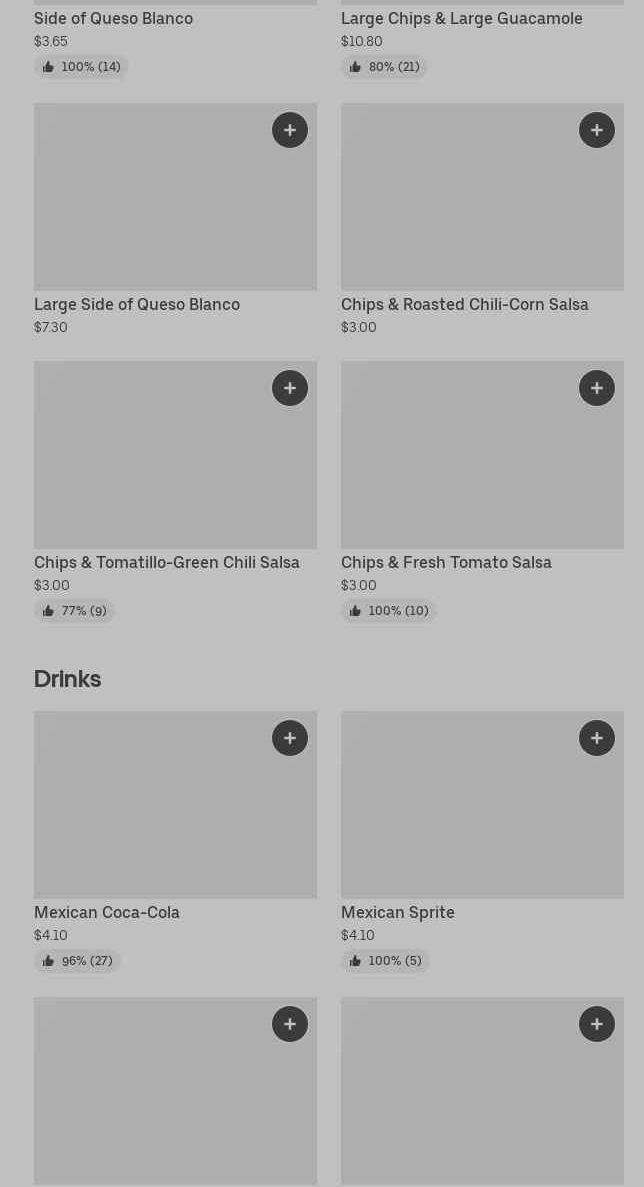644x1187 pixels.
Task: Open Chips & Tomatillo-Green Chili Salsa details
Action: pos(176,492)
